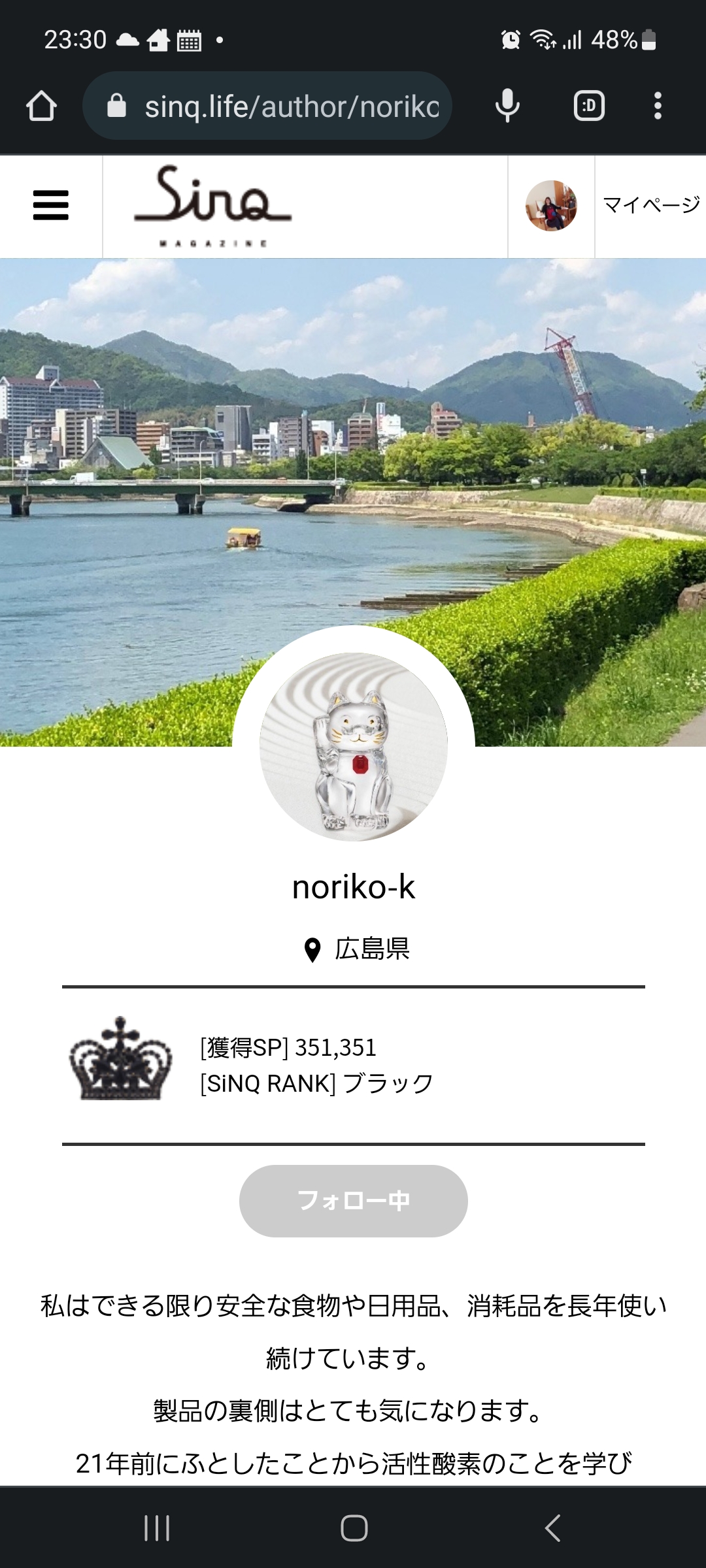Toggle the フォロー中 button
Viewport: 706px width, 1568px height.
point(354,1201)
